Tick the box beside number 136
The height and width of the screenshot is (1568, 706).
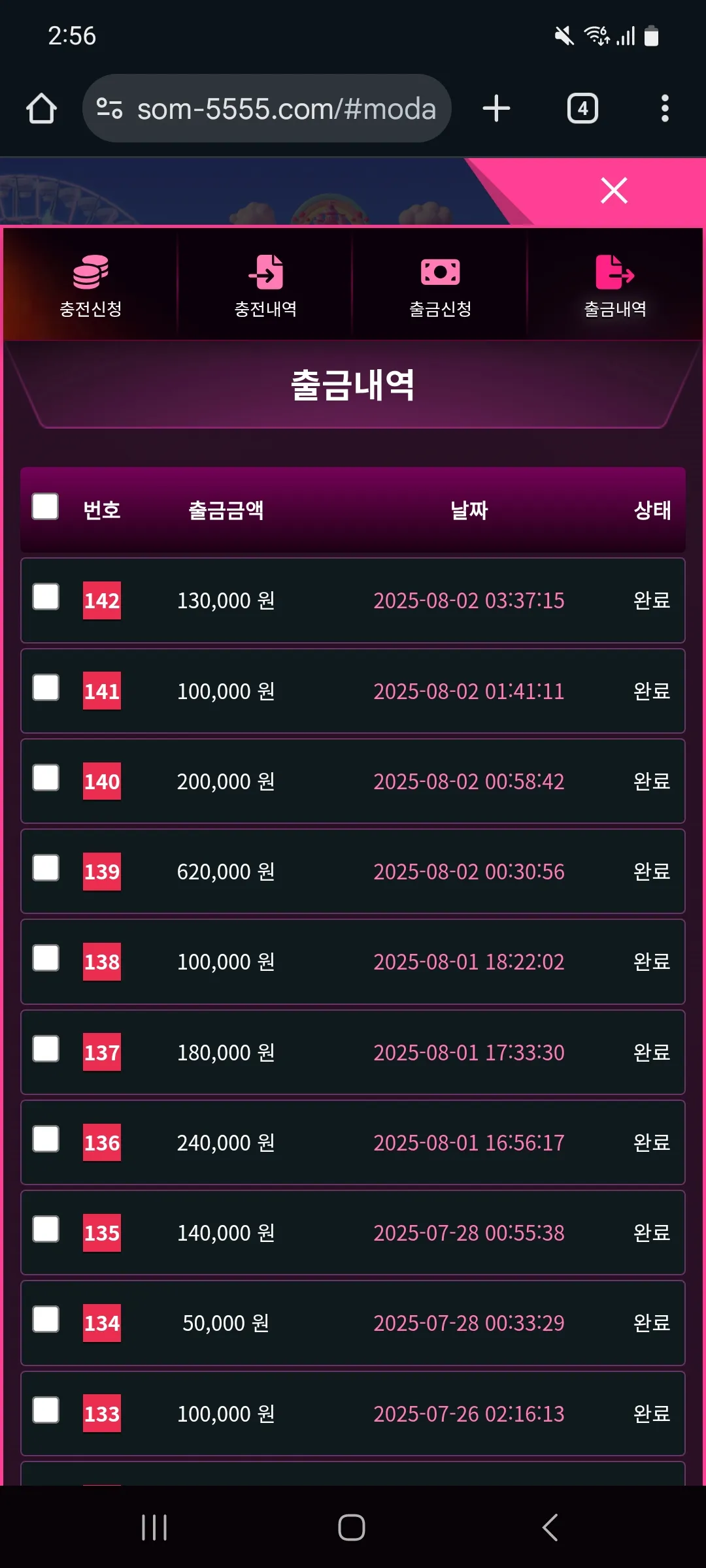46,1139
